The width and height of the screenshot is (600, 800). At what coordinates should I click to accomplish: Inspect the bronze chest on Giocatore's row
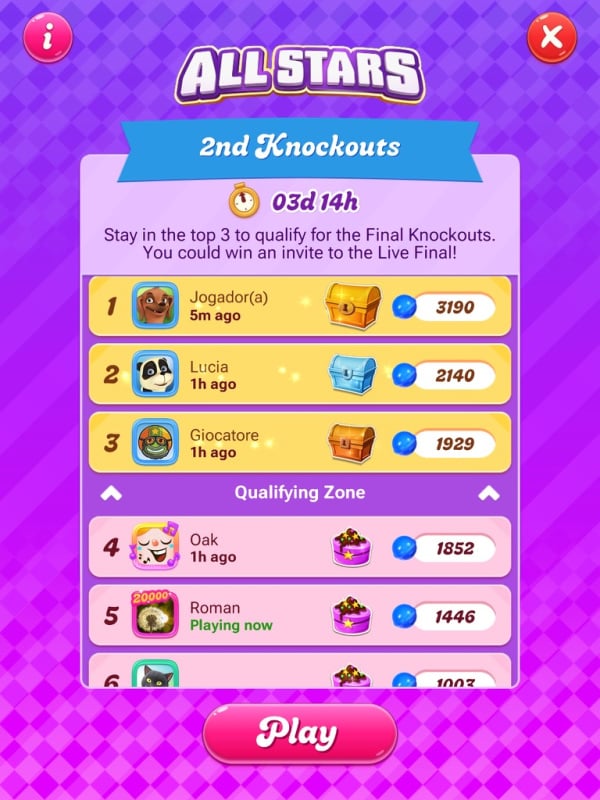pos(353,443)
